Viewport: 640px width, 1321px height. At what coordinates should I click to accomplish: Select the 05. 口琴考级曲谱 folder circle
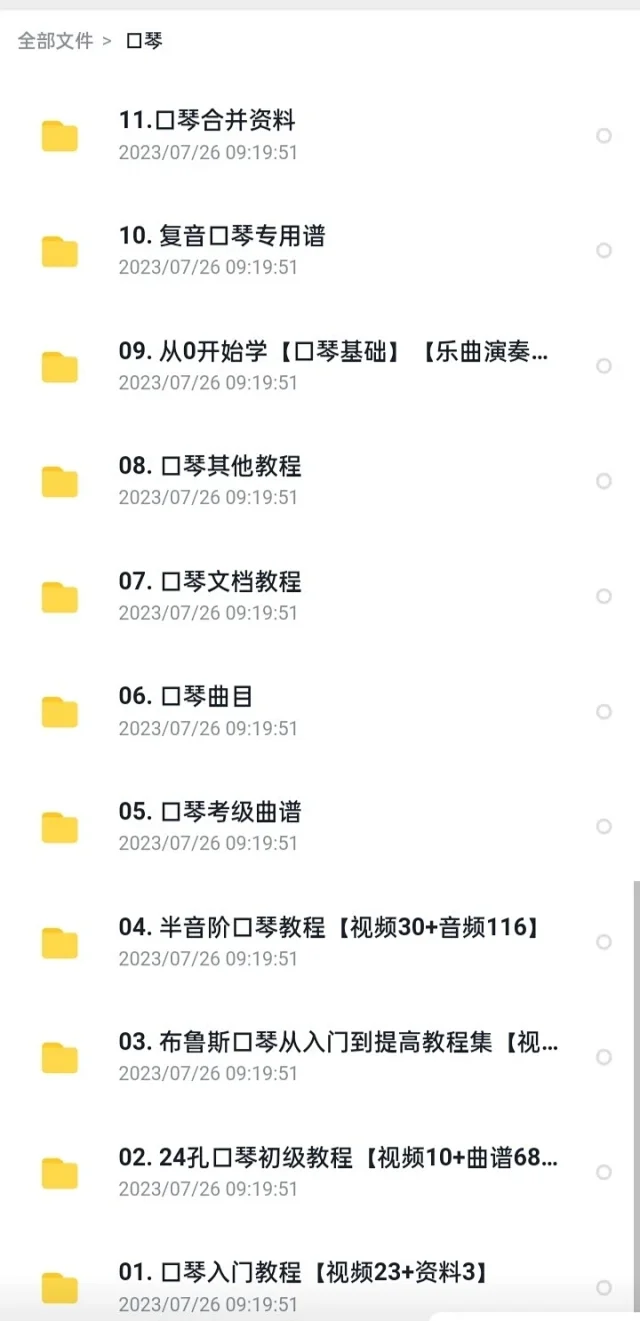[x=604, y=827]
